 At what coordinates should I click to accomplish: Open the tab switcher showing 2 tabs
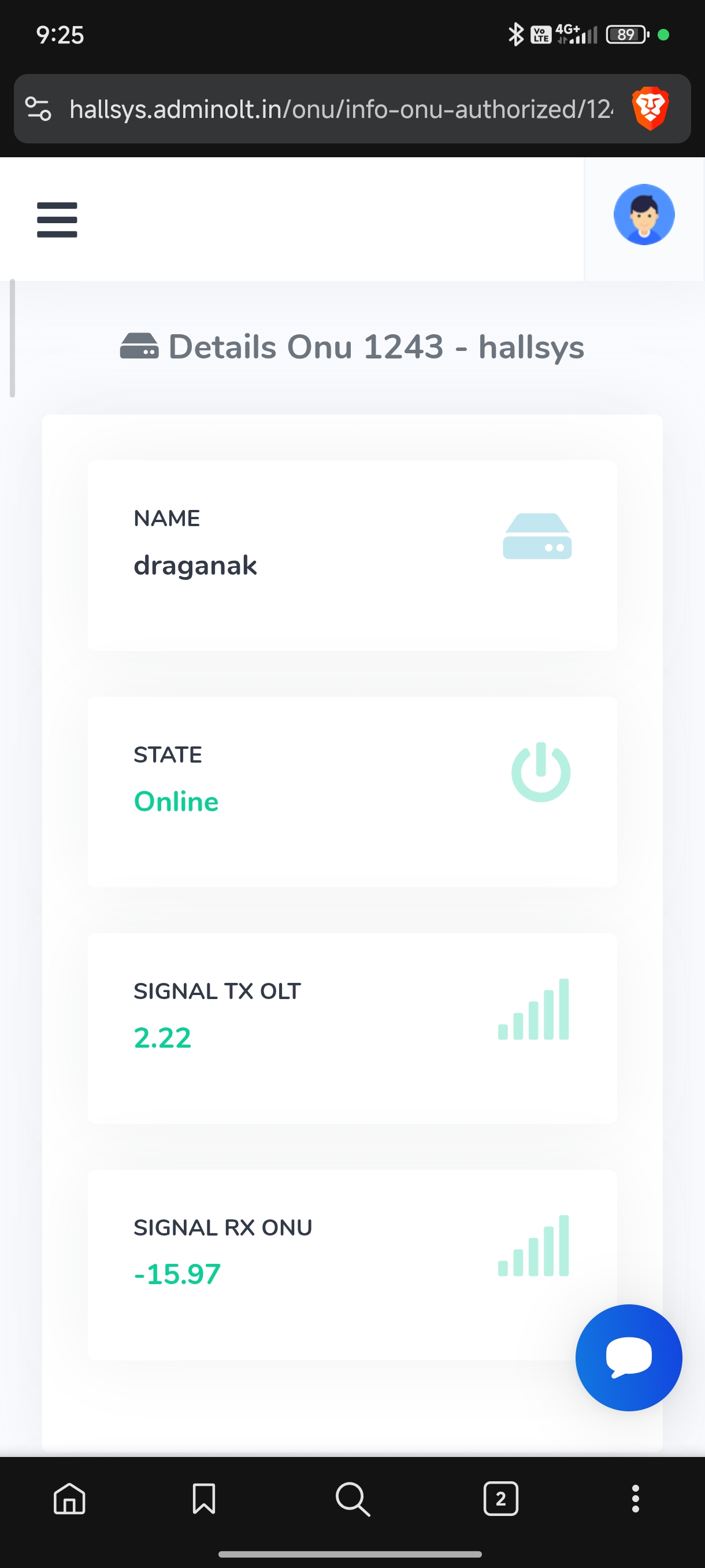coord(500,1498)
